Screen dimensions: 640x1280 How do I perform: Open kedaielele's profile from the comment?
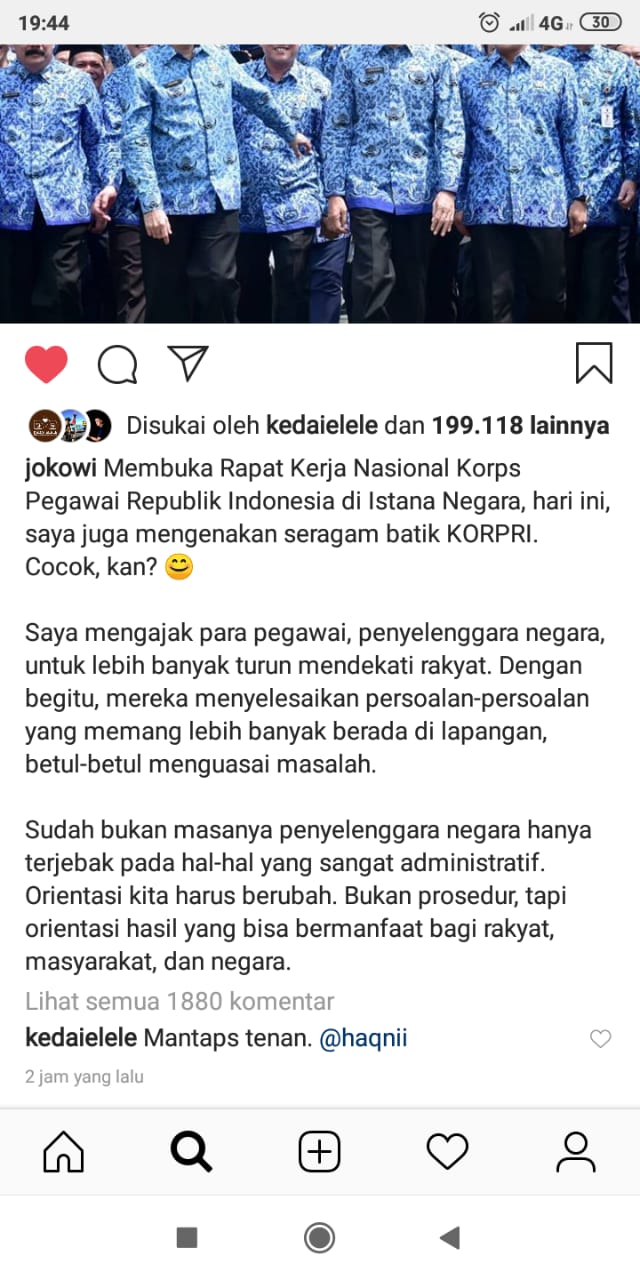point(81,1039)
